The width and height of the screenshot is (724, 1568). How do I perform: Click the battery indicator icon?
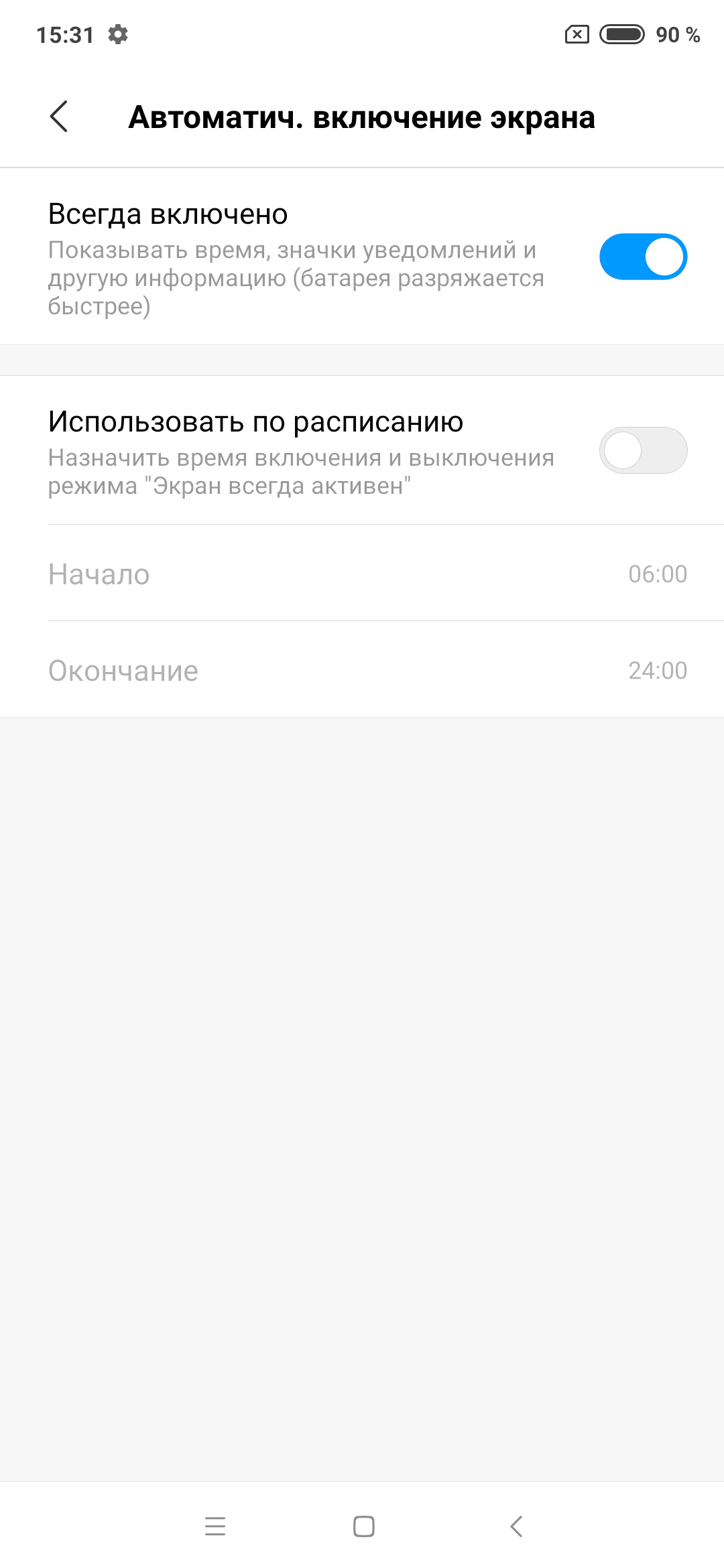pos(622,35)
